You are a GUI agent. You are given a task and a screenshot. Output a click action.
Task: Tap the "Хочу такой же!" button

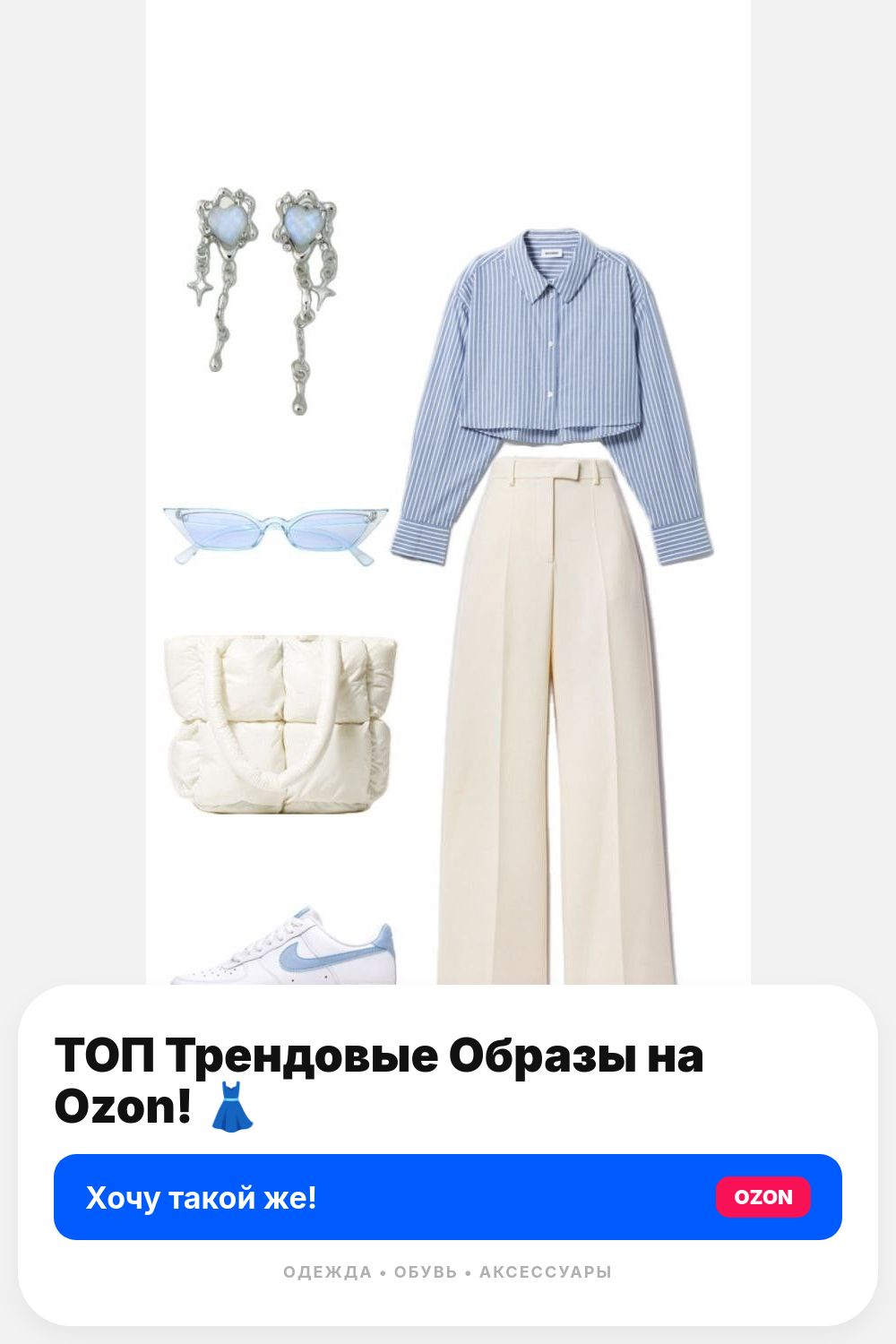coord(448,1197)
